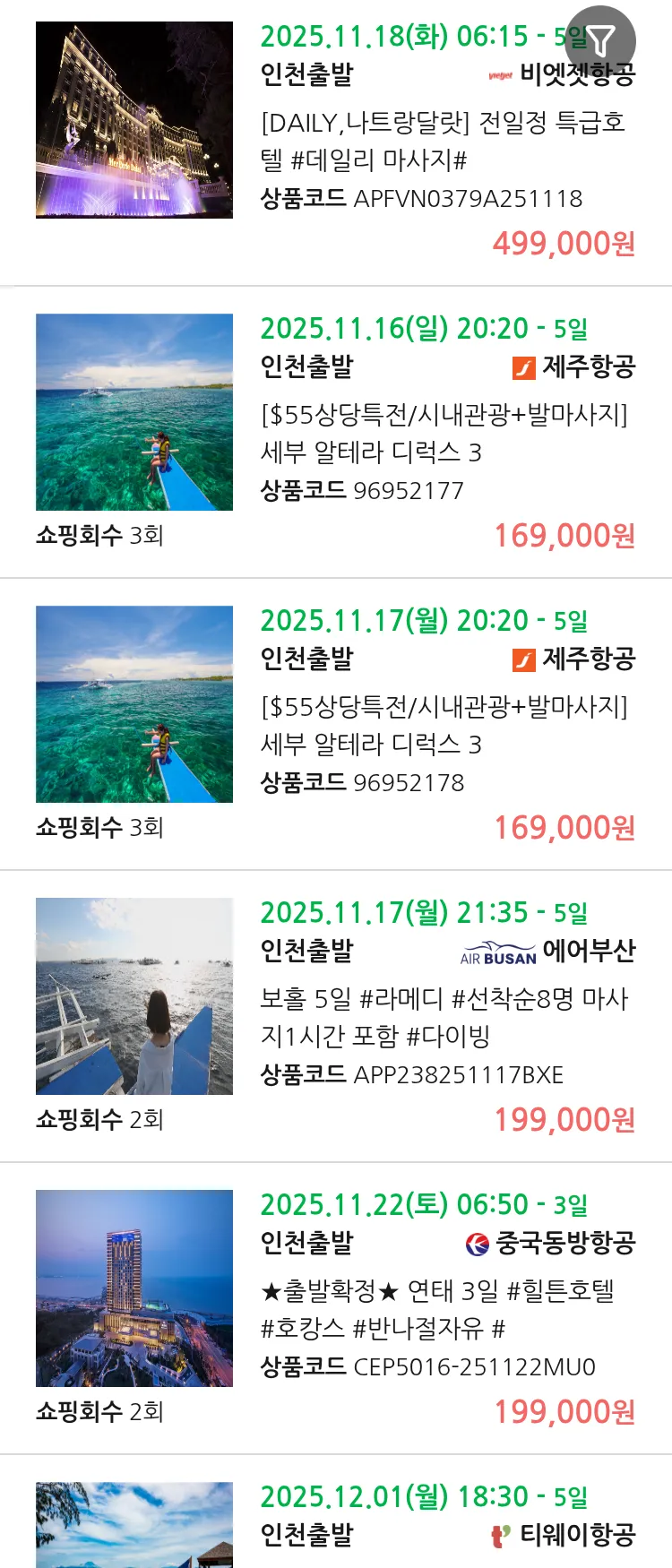
Task: Open the filter button
Action: [600, 41]
